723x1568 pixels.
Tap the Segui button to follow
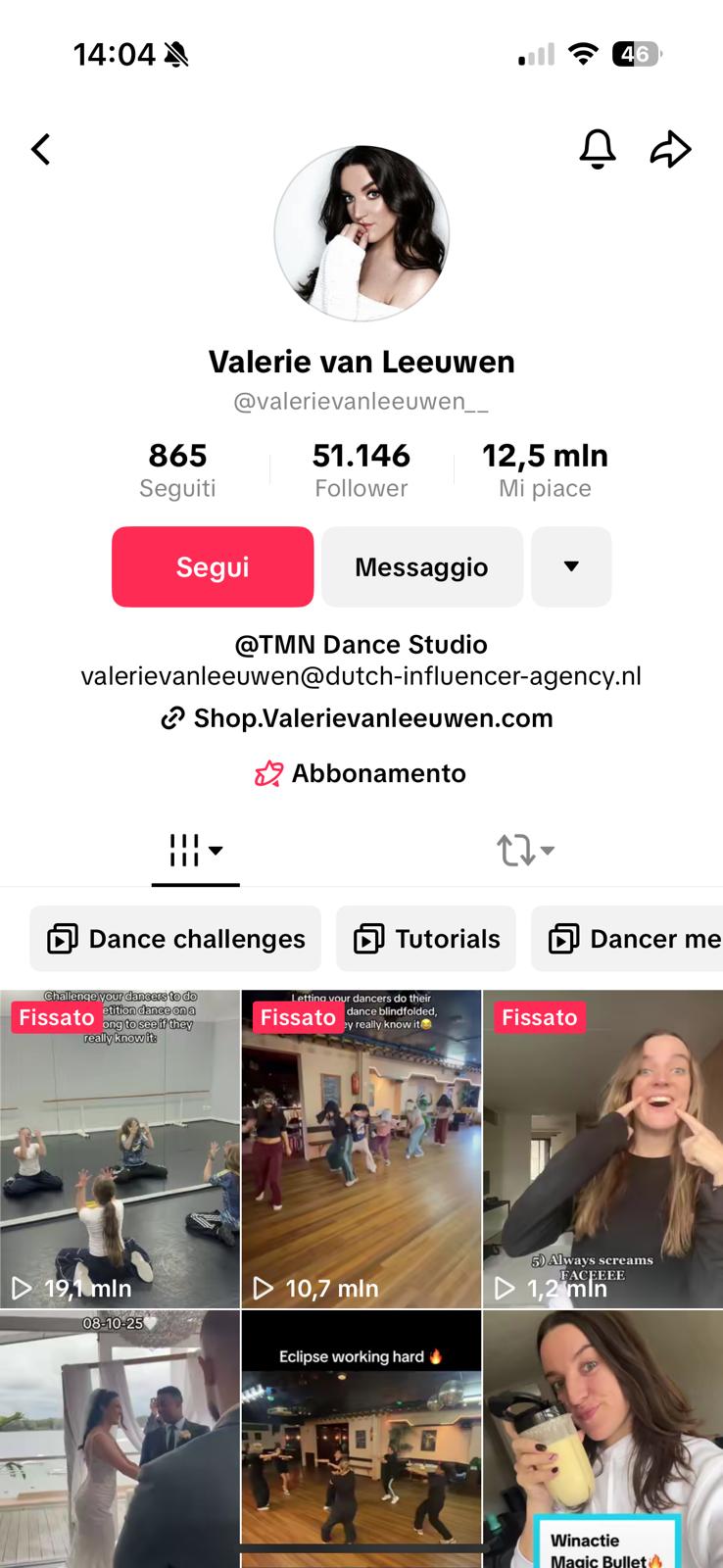pyautogui.click(x=213, y=567)
